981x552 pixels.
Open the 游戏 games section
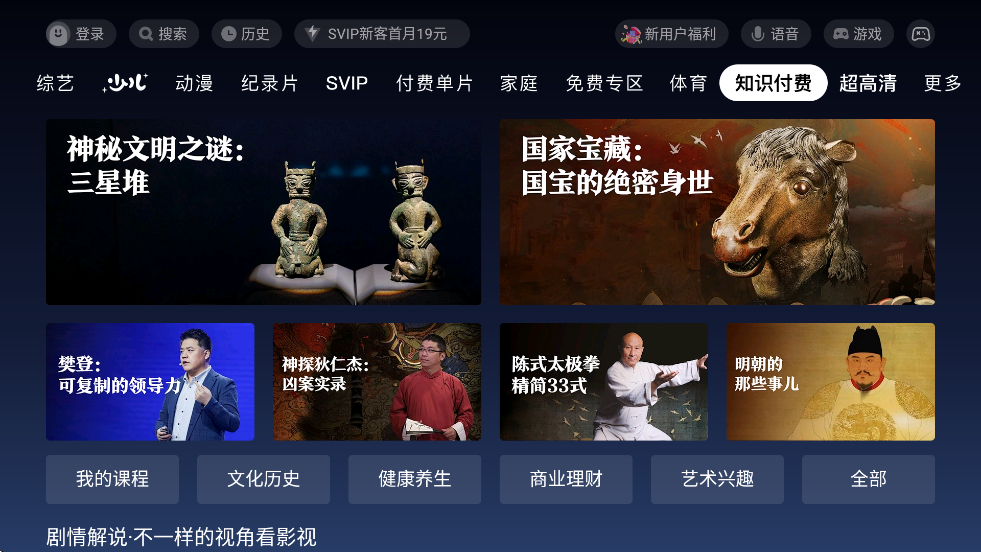click(x=858, y=34)
